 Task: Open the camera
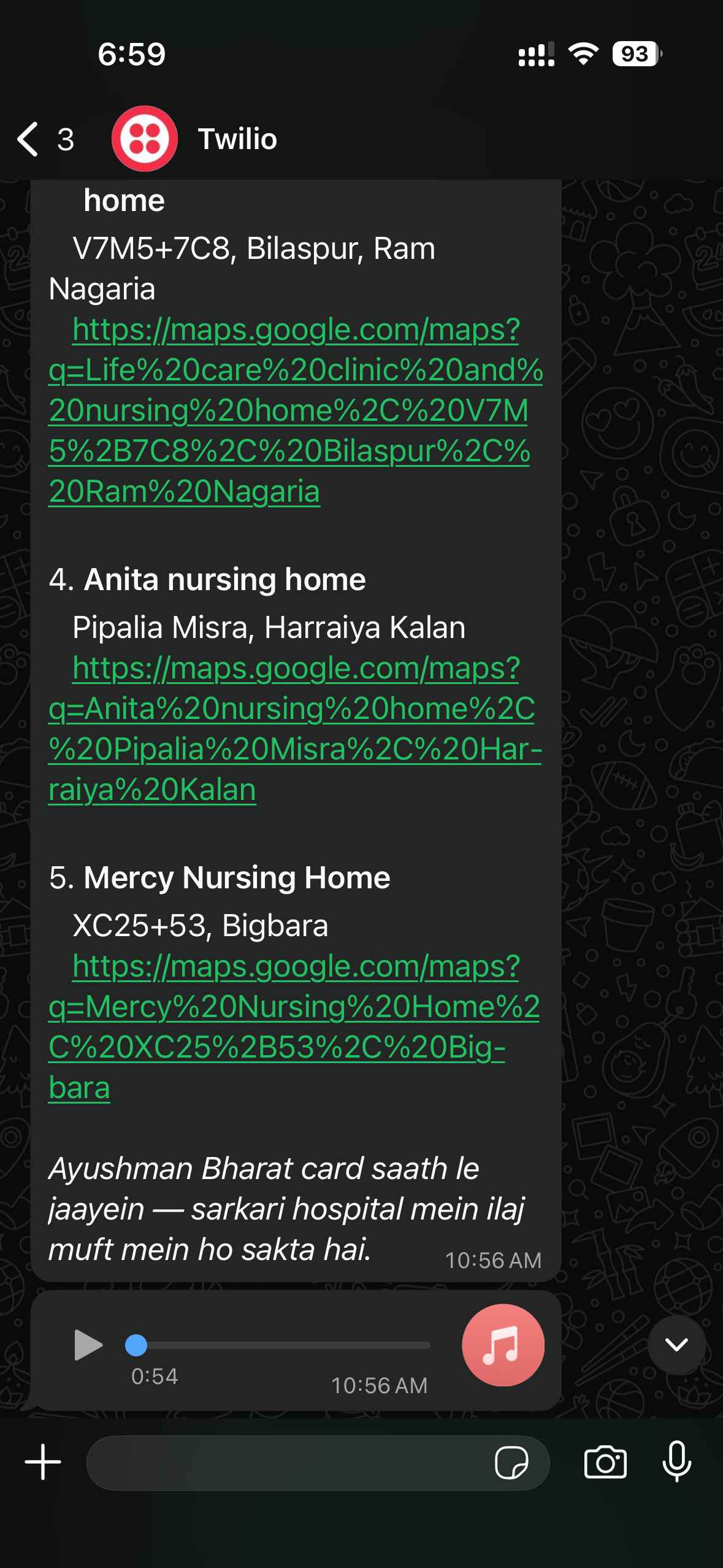605,1463
